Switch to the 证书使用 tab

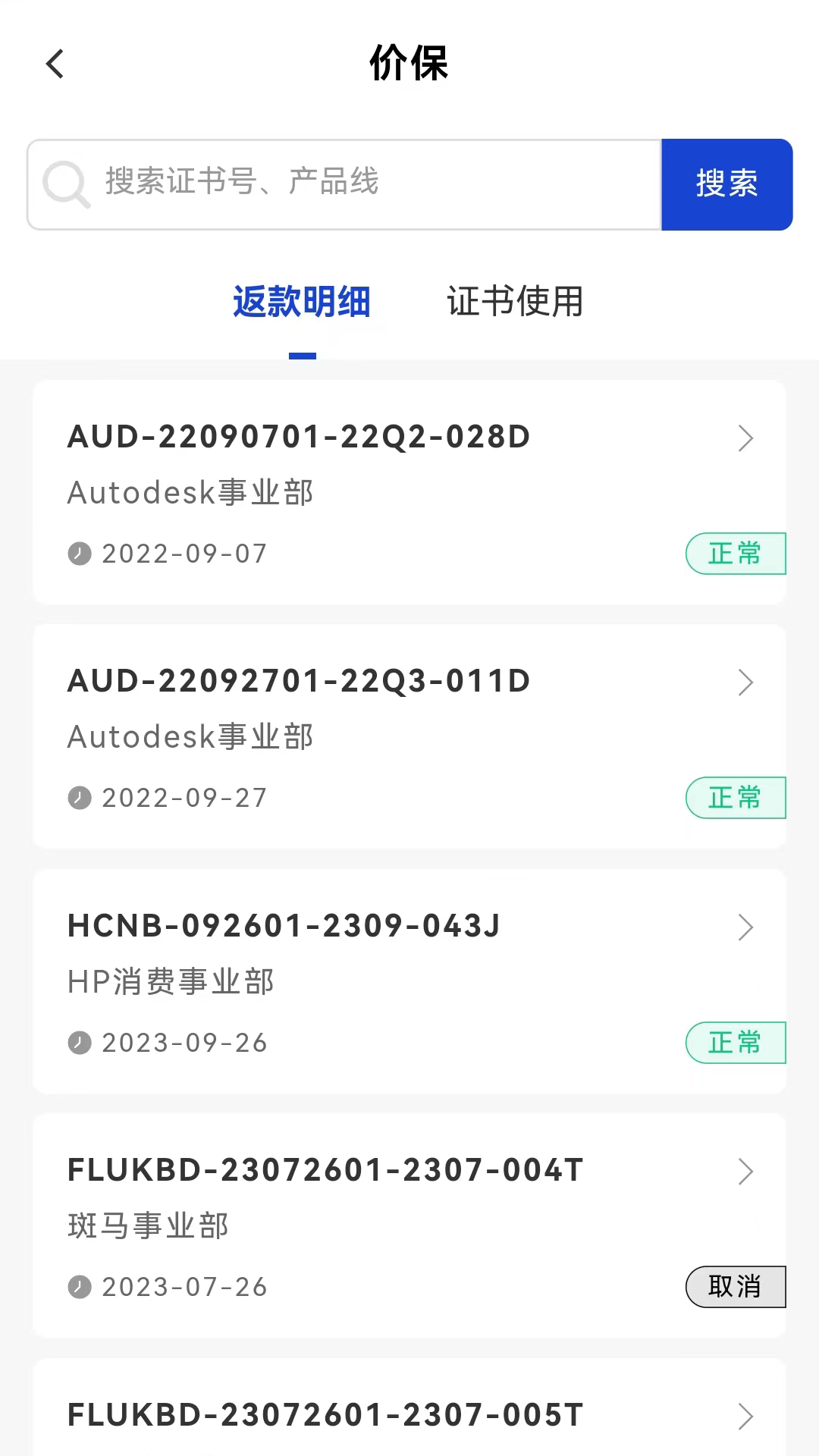click(514, 302)
